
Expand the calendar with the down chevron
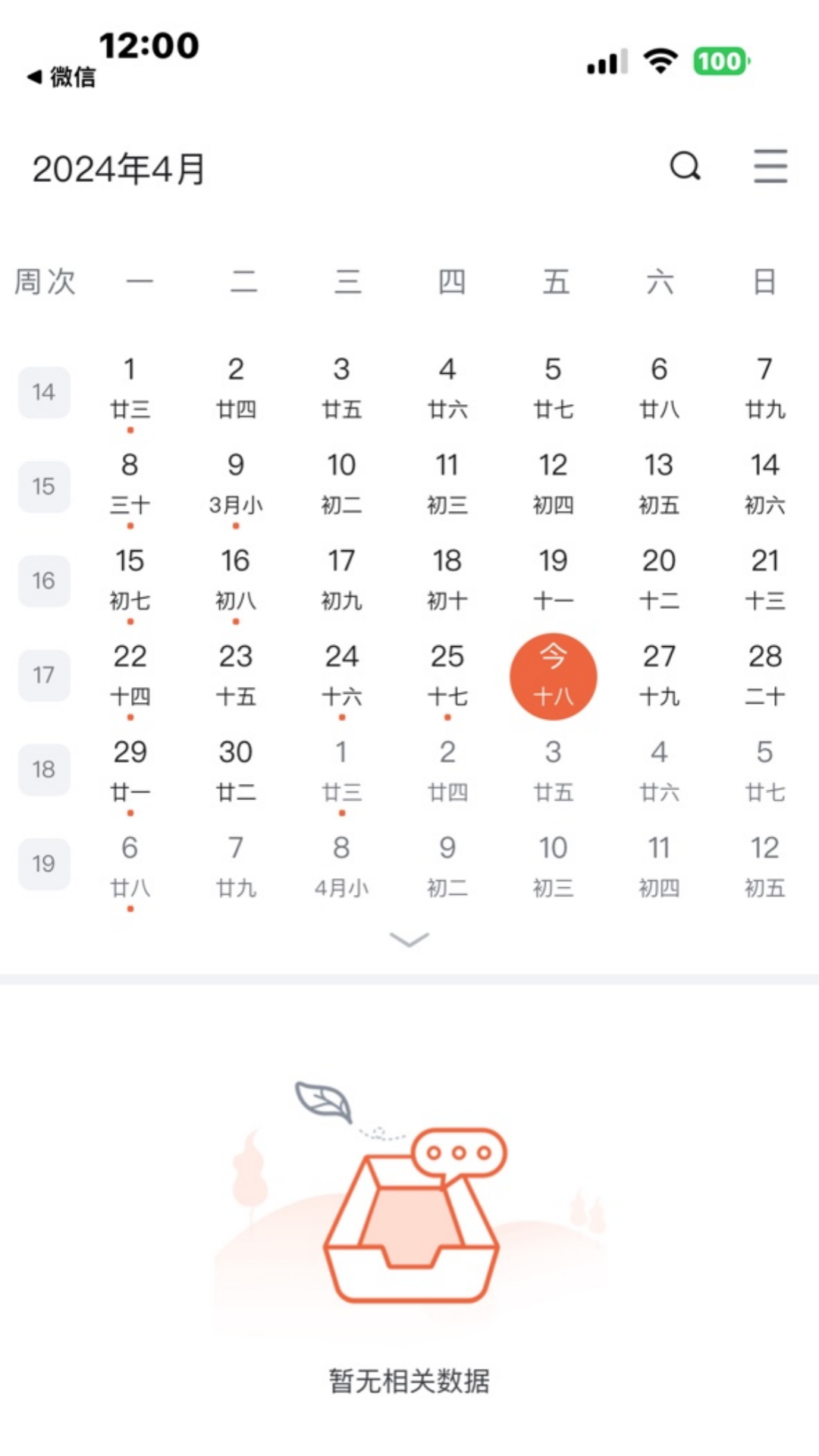point(409,940)
